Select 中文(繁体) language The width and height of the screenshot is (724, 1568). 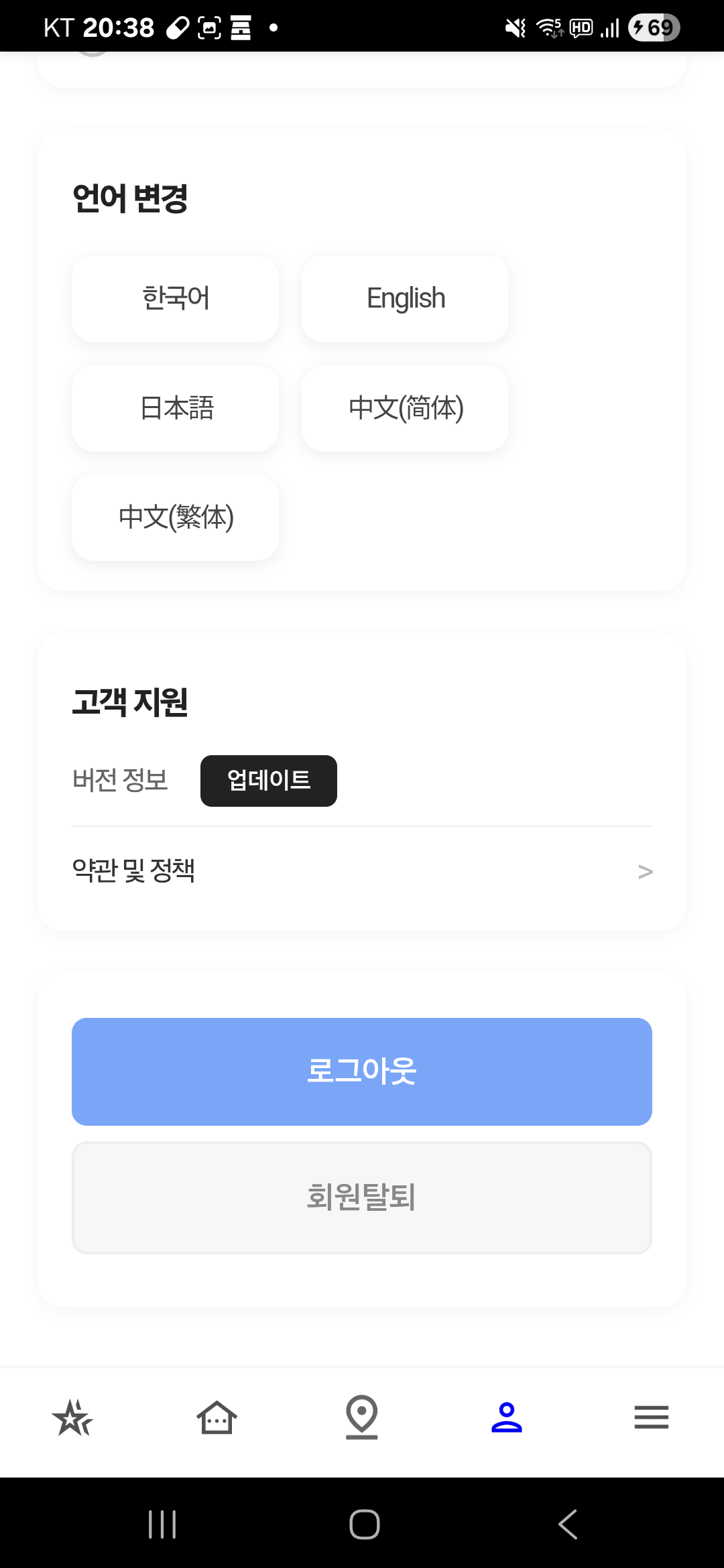coord(175,517)
